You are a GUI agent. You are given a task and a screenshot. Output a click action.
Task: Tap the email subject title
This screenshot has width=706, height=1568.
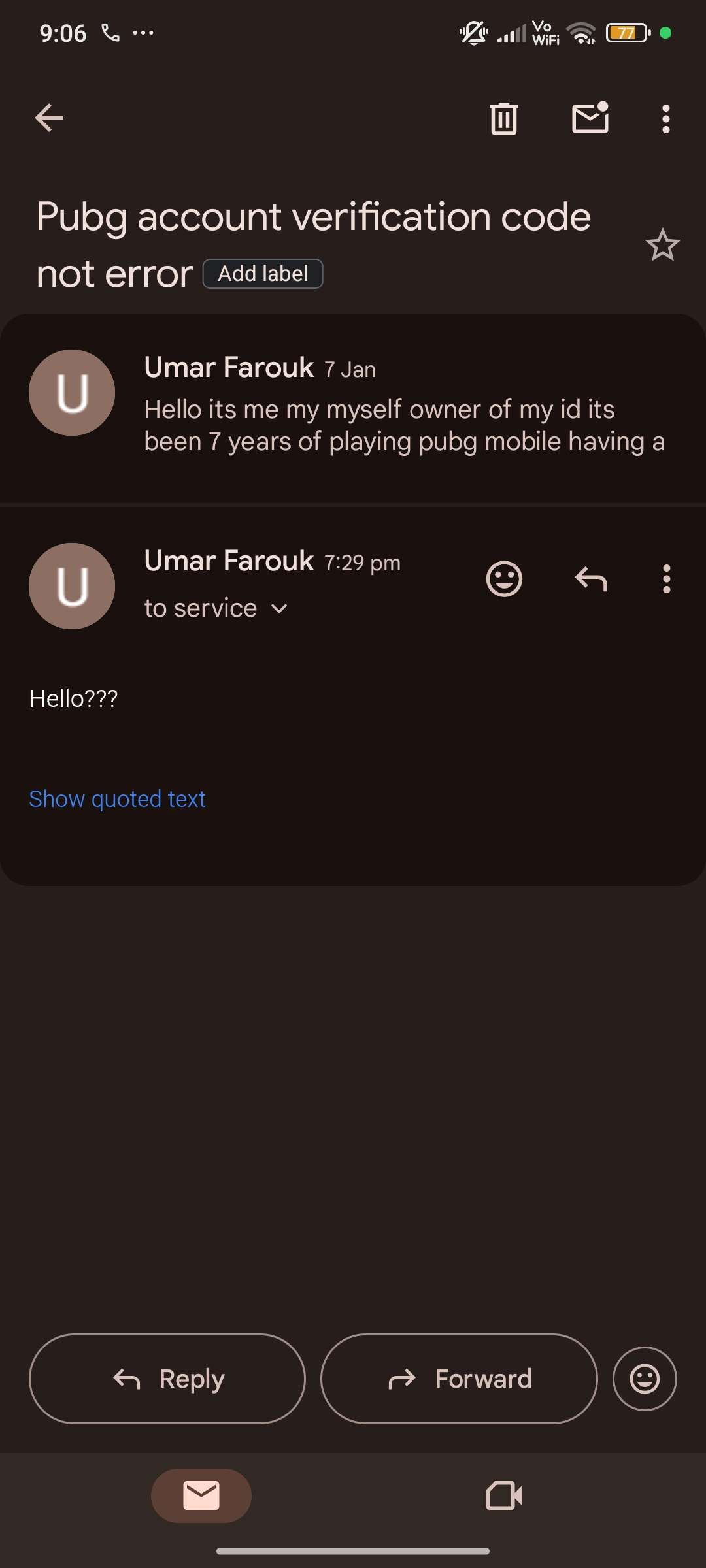[314, 217]
